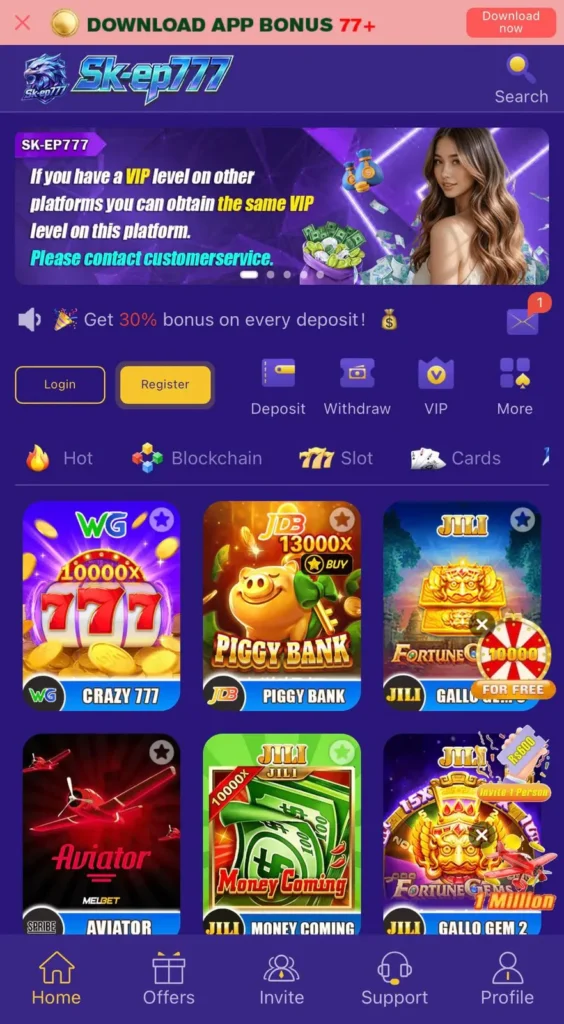The image size is (564, 1024).
Task: Tap the Register button
Action: (x=165, y=385)
